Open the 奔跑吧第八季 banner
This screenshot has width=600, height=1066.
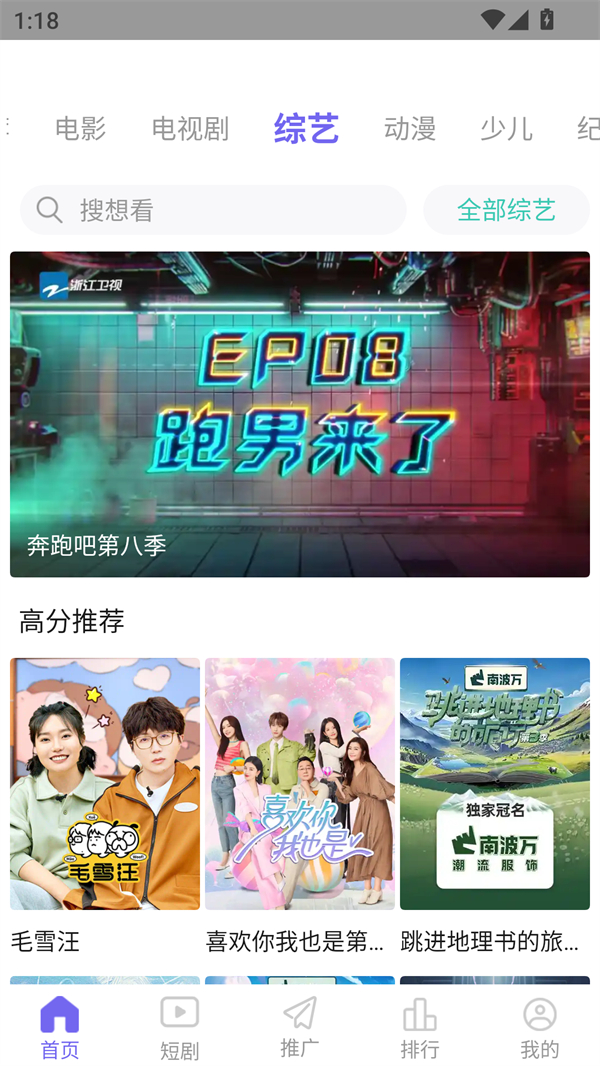point(300,414)
